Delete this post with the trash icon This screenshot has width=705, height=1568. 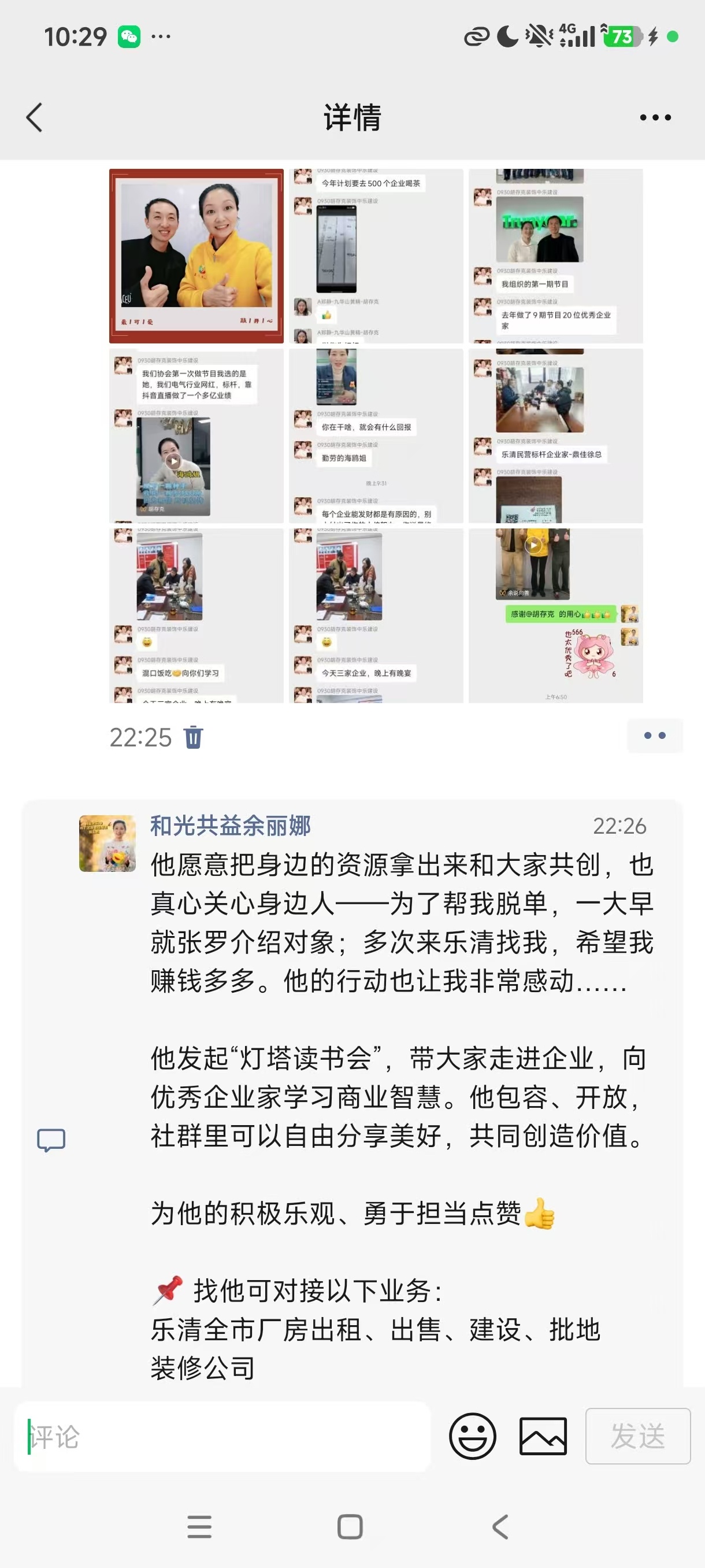click(194, 737)
